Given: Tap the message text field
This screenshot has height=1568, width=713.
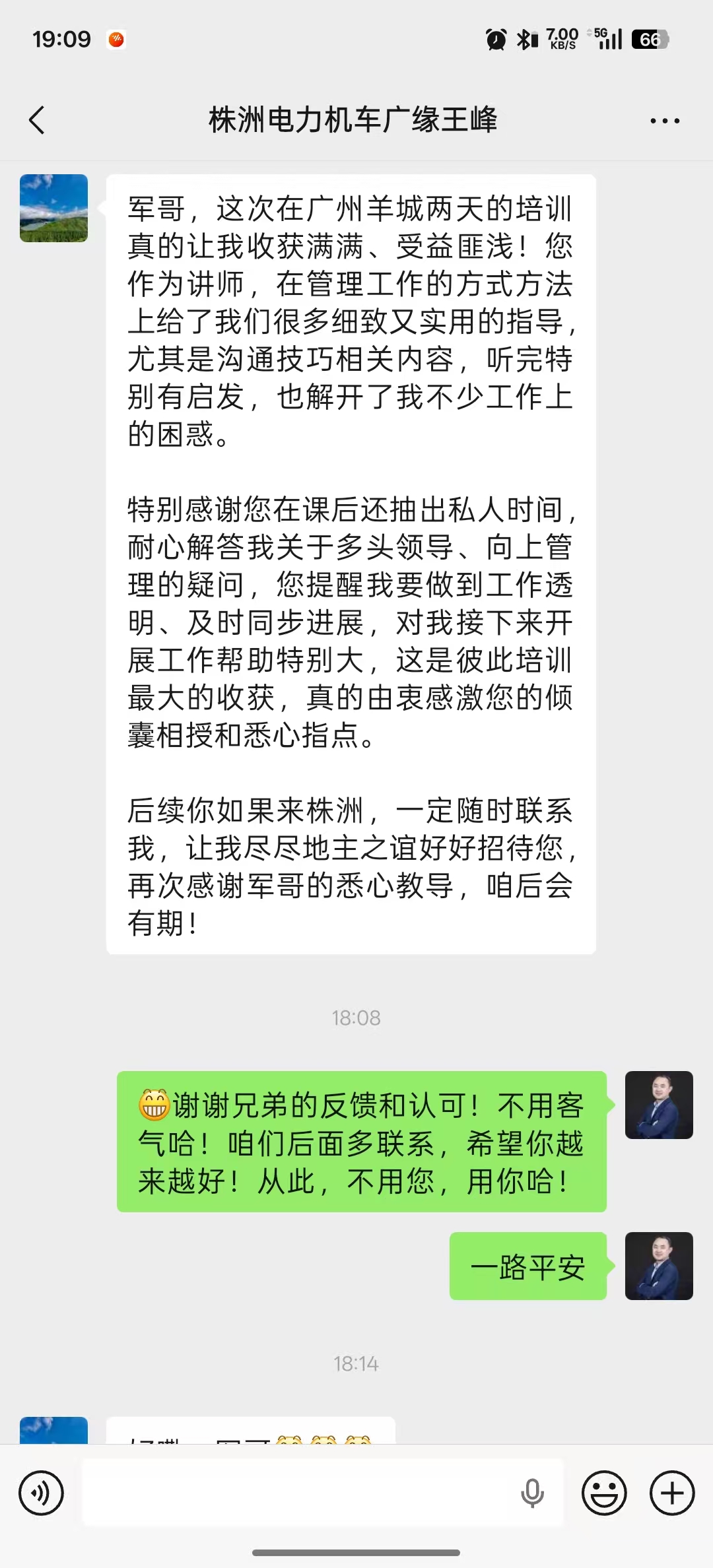Looking at the screenshot, I should pos(297,1493).
